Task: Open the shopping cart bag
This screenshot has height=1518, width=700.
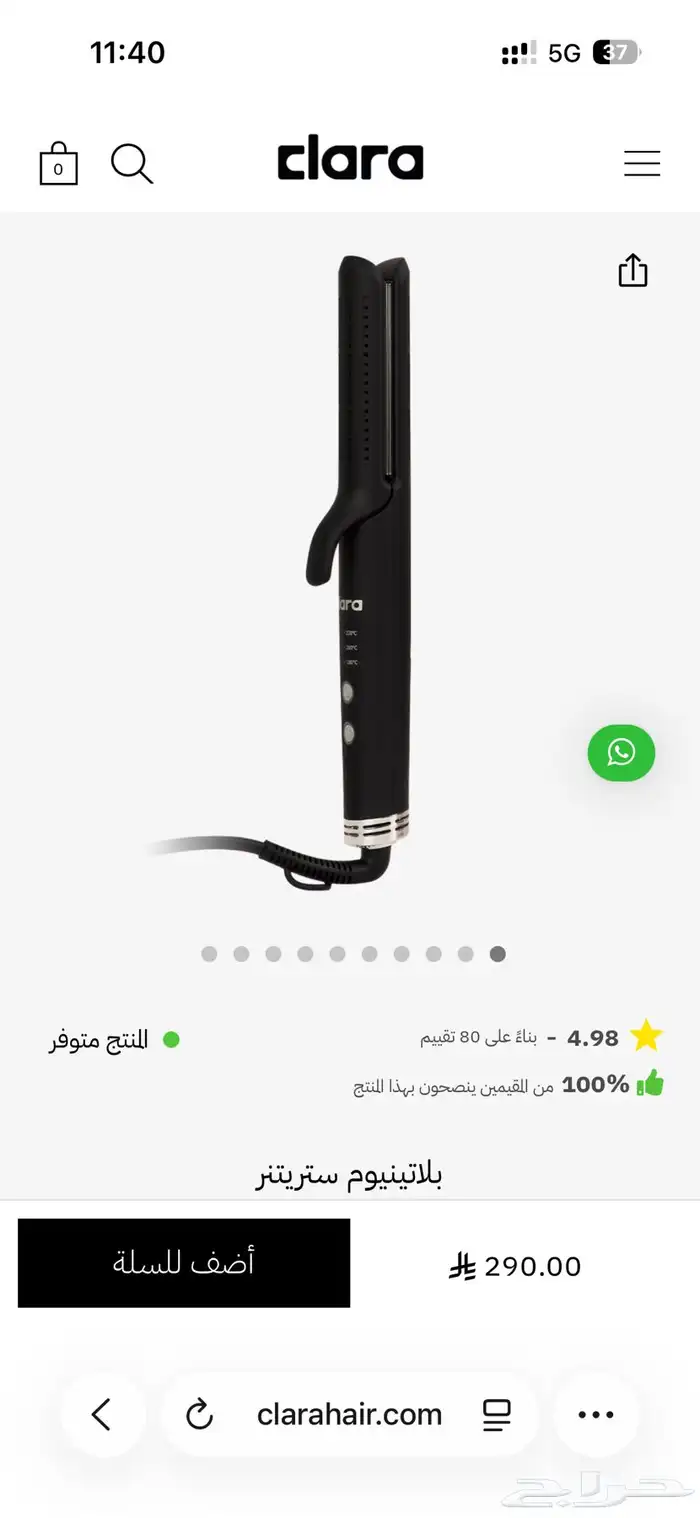Action: click(x=58, y=163)
